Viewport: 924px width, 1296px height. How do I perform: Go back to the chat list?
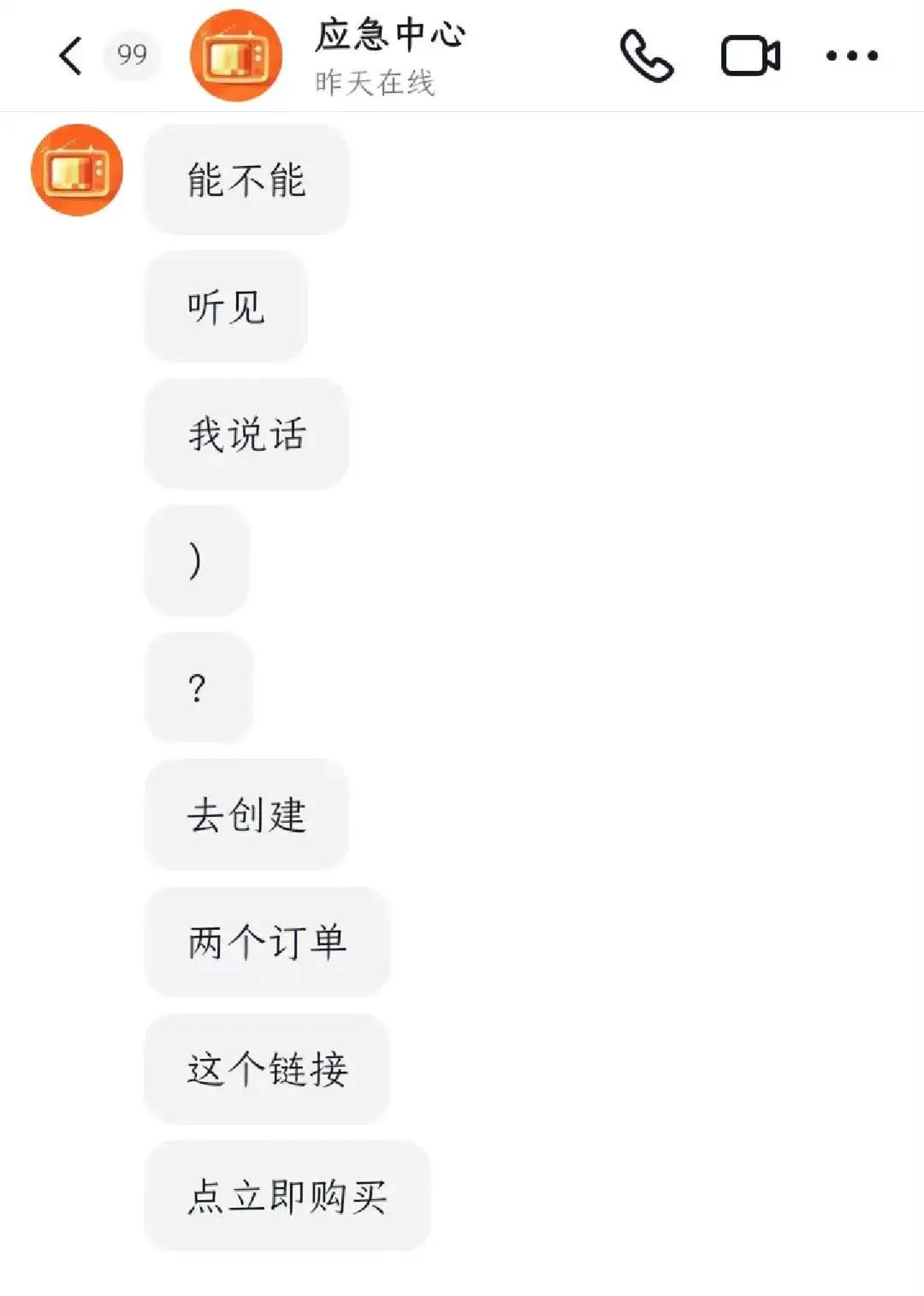[71, 56]
